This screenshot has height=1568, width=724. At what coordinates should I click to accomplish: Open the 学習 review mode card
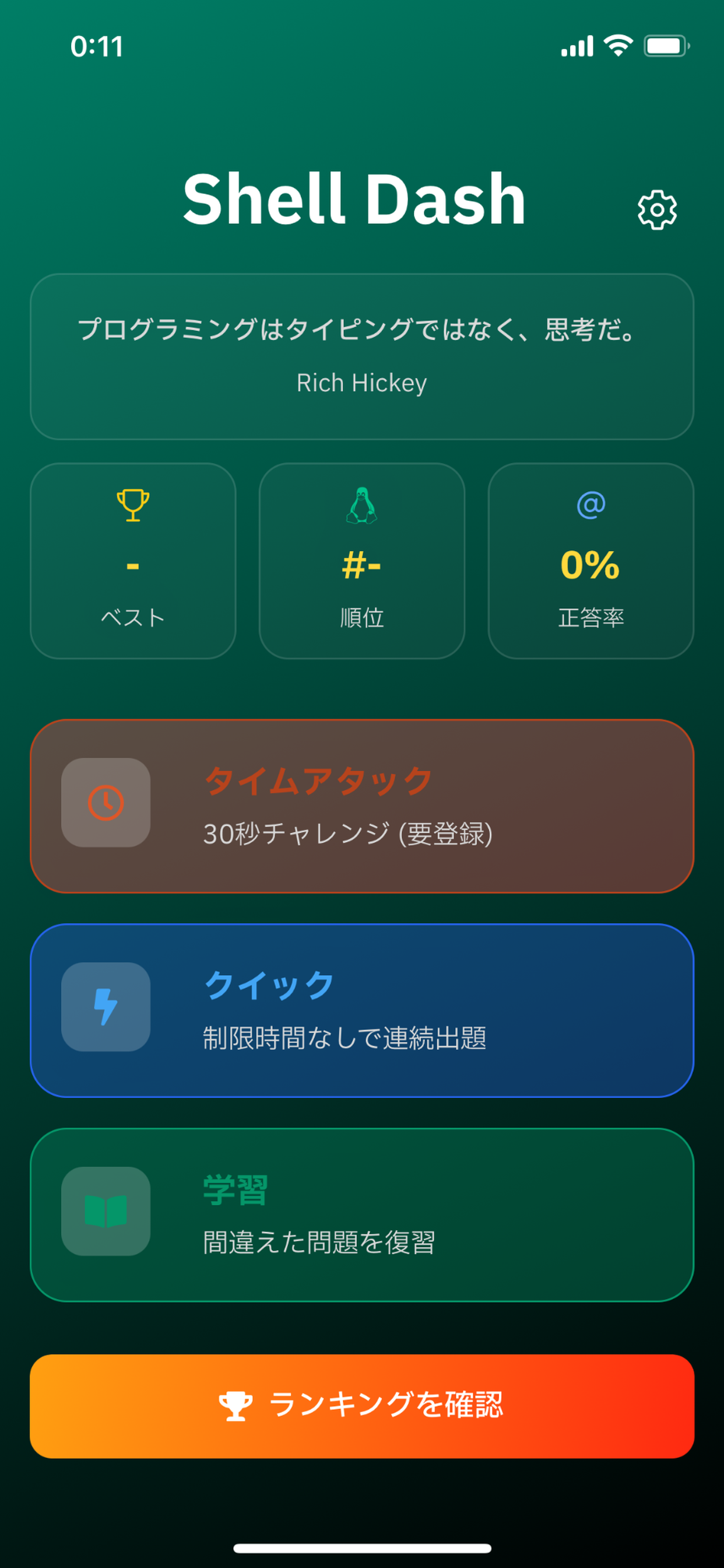[361, 1215]
